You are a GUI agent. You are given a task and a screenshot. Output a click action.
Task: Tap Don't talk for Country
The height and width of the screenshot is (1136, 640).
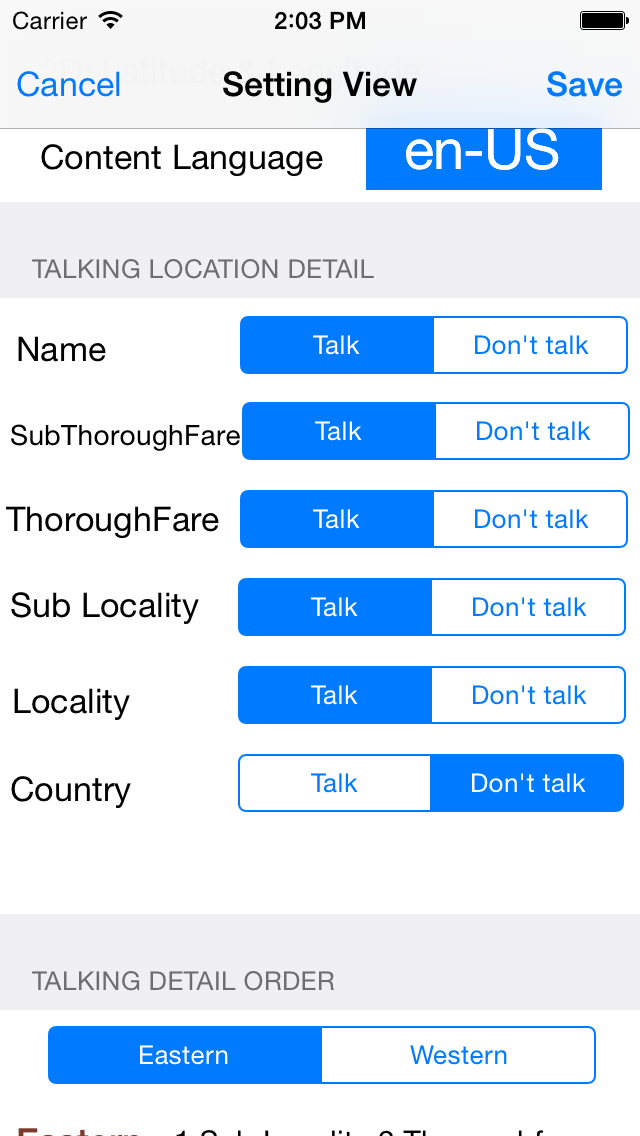tap(527, 783)
